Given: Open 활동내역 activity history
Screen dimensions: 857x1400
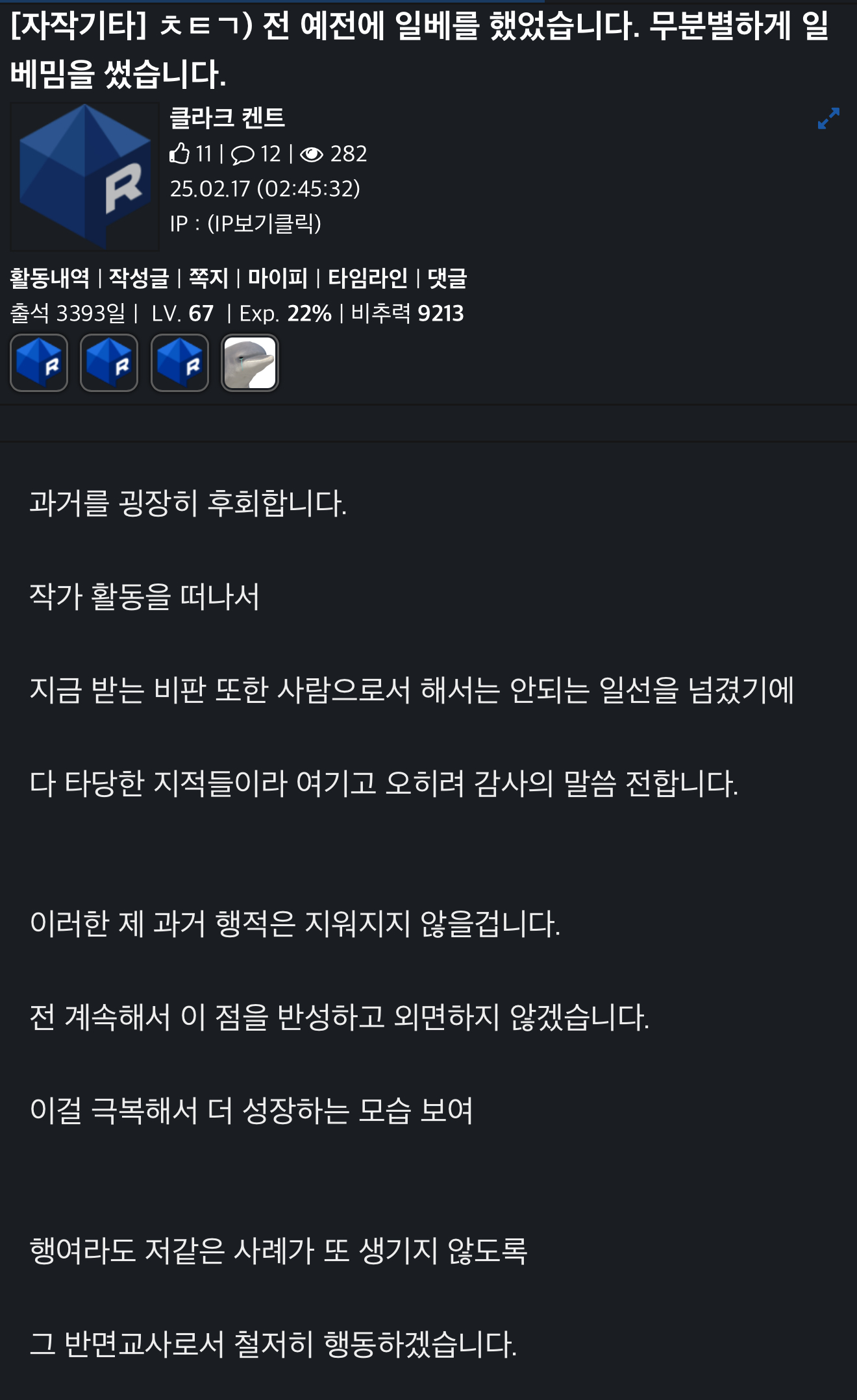Looking at the screenshot, I should pos(50,278).
